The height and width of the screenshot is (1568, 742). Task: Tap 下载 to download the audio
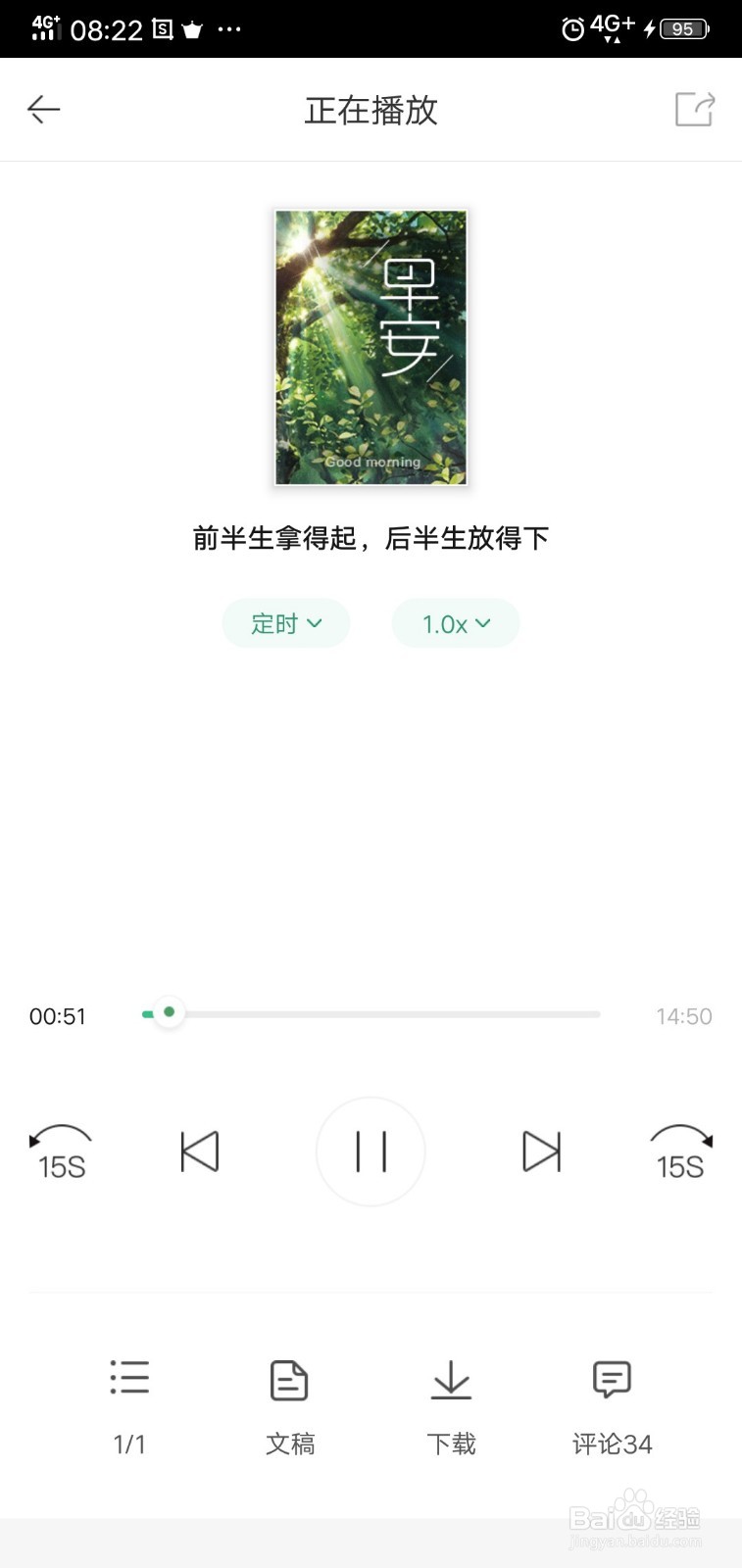451,1401
